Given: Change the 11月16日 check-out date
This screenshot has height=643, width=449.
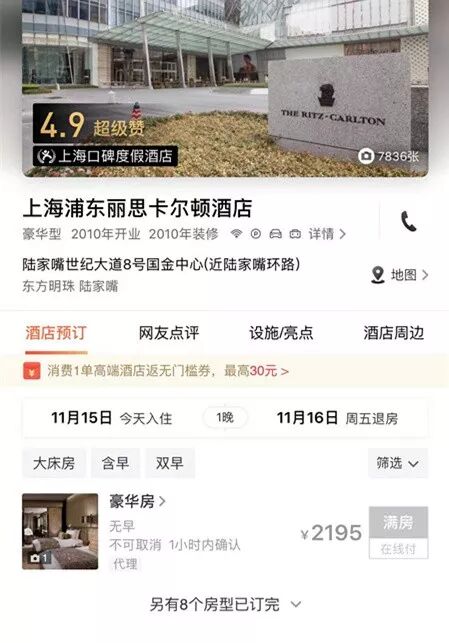Looking at the screenshot, I should click(x=337, y=418).
